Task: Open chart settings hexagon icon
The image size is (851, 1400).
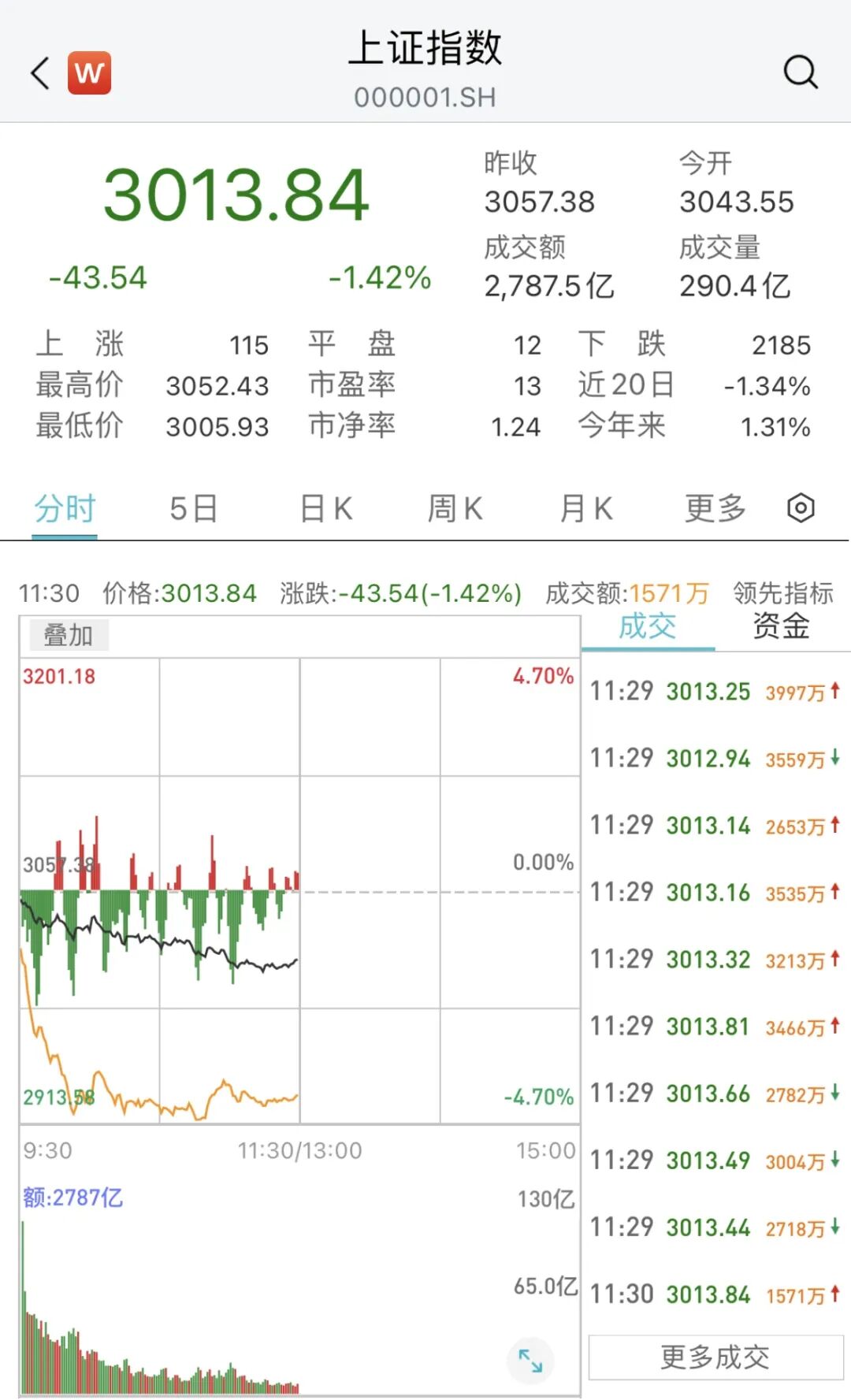Action: coord(801,508)
